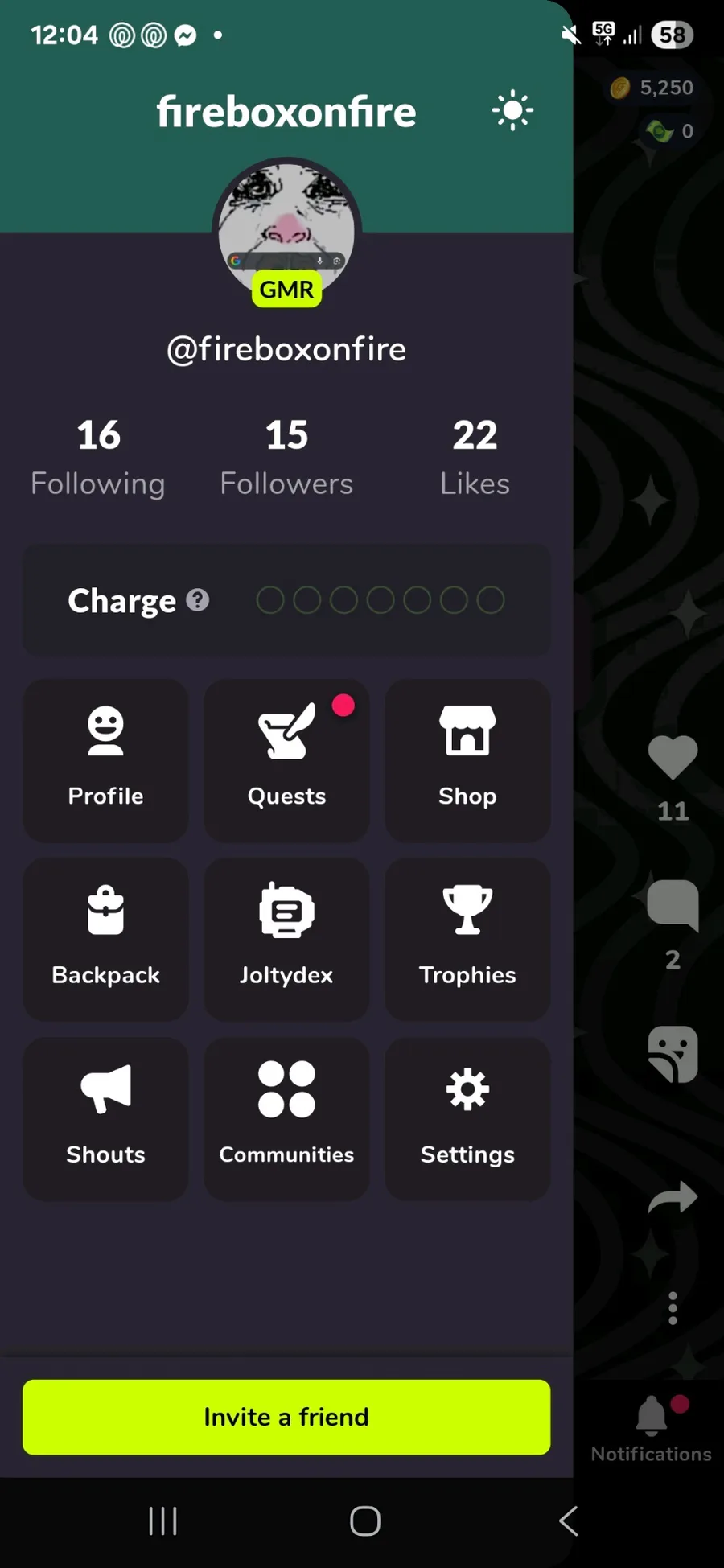Image resolution: width=724 pixels, height=1568 pixels.
Task: Open Shouts
Action: pos(105,1118)
